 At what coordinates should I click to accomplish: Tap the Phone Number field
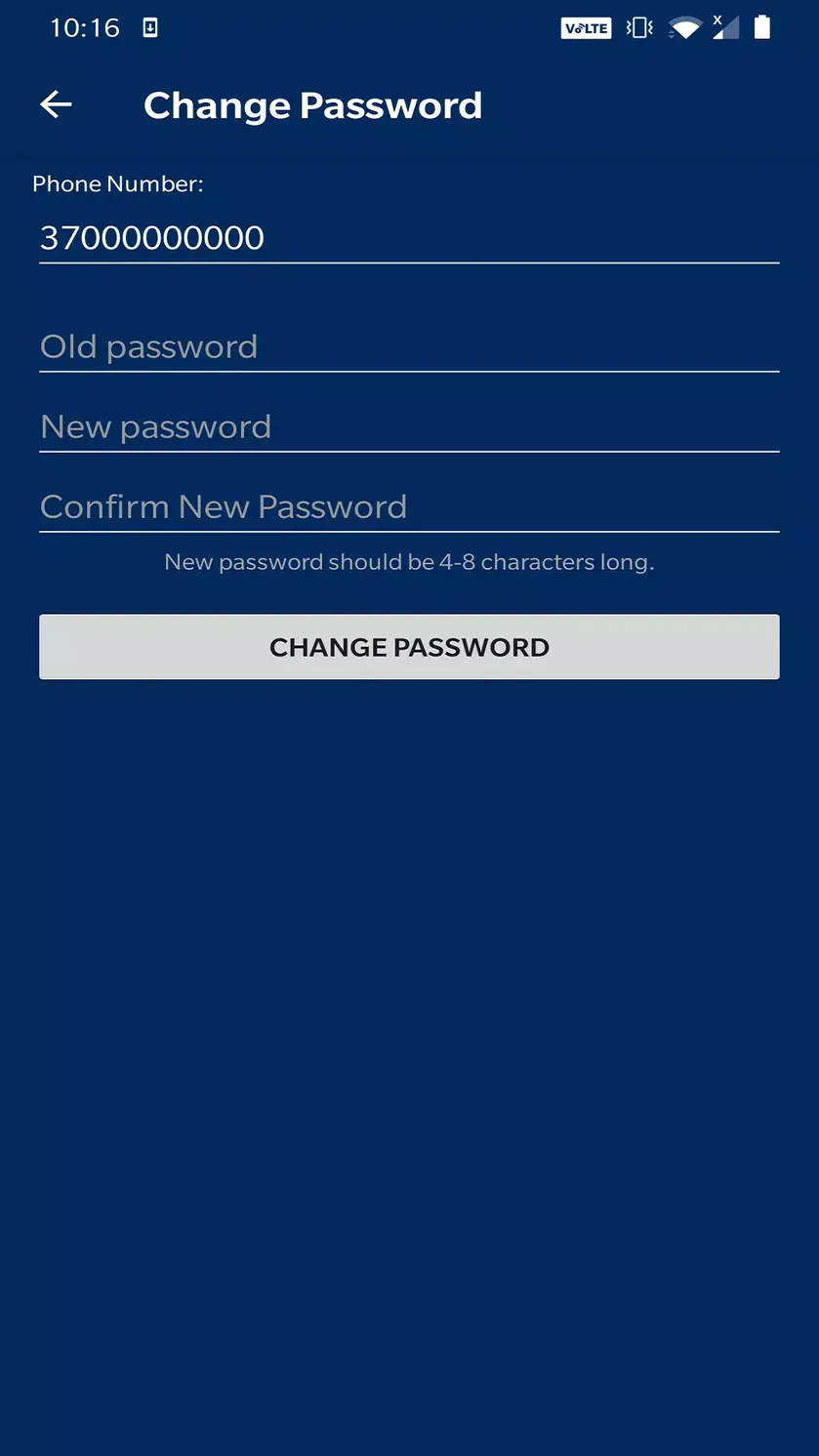(x=409, y=238)
